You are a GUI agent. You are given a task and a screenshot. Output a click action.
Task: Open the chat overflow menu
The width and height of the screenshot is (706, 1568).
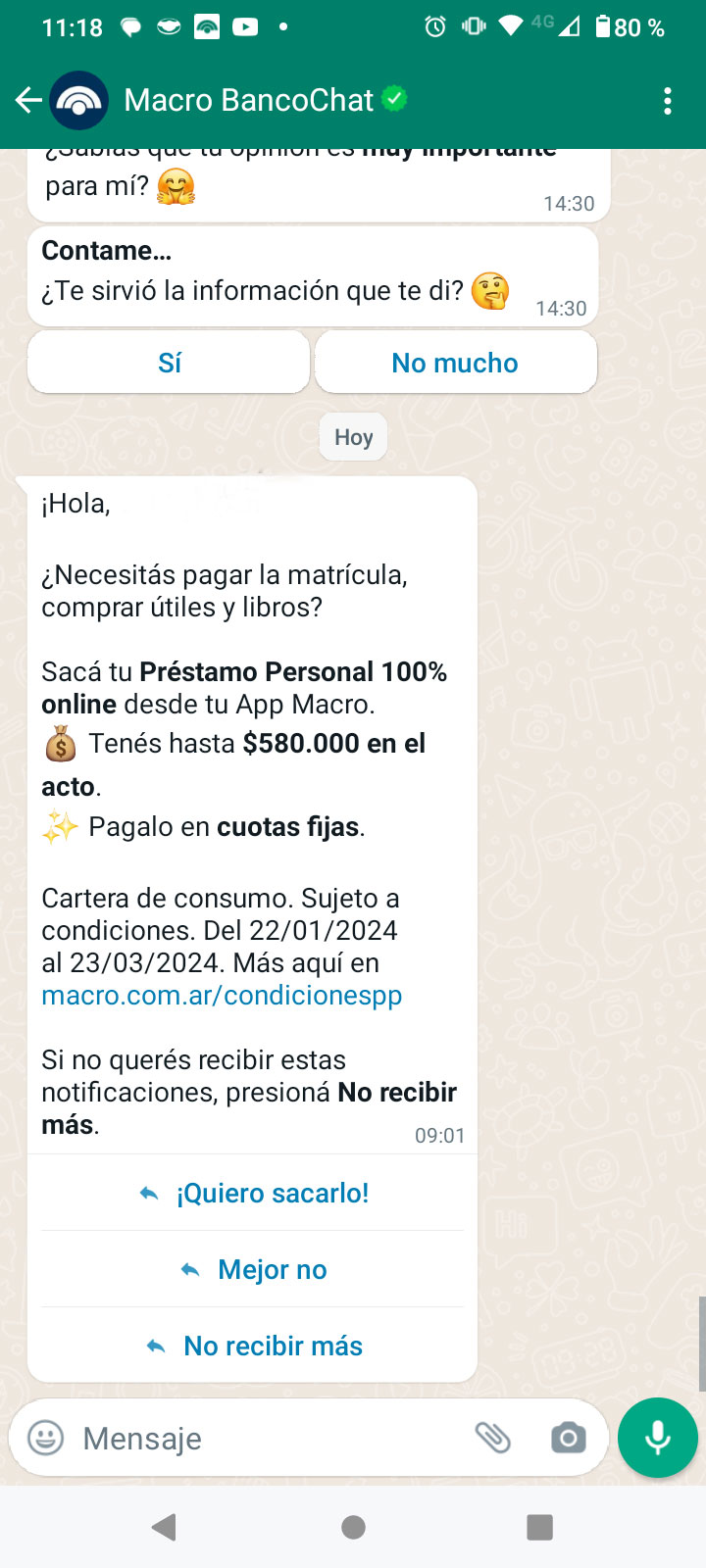(x=668, y=101)
